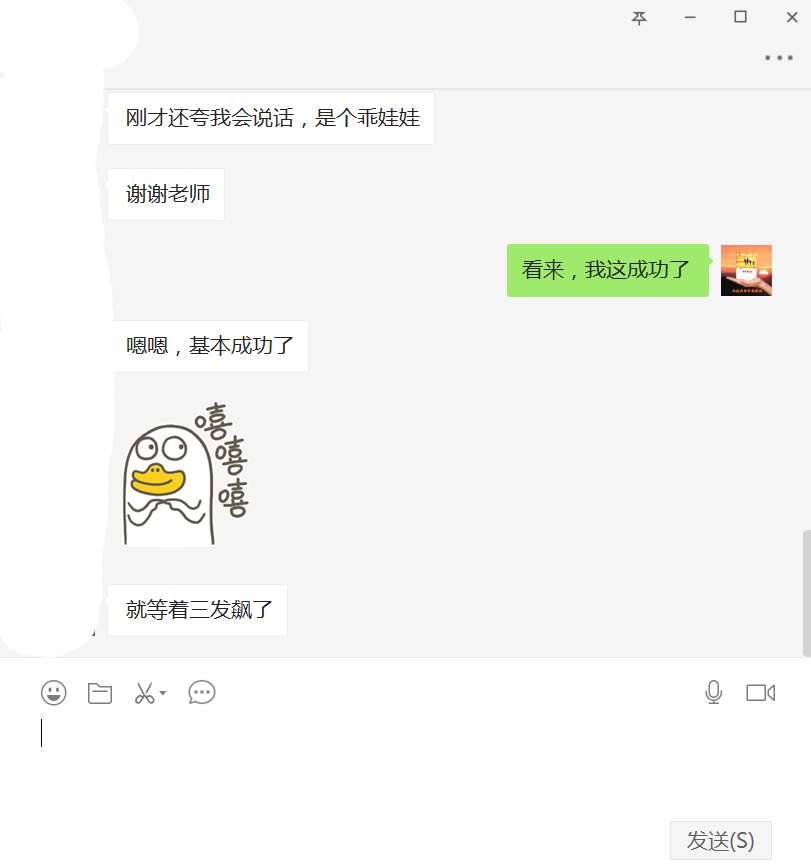Open the three-dot chat info menu
The width and height of the screenshot is (811, 867).
click(x=778, y=58)
